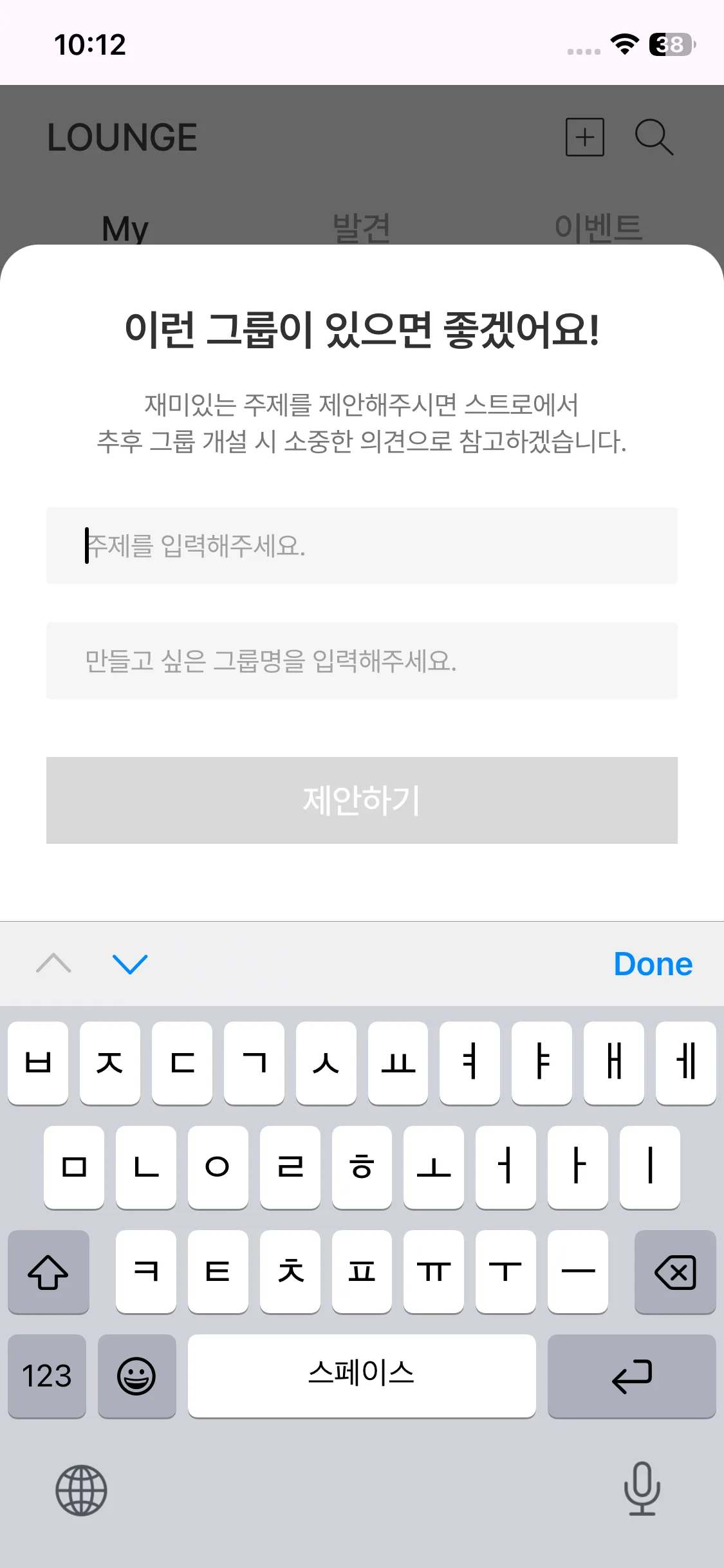Tap the 스페이스 space key
This screenshot has height=1568, width=724.
point(362,1375)
